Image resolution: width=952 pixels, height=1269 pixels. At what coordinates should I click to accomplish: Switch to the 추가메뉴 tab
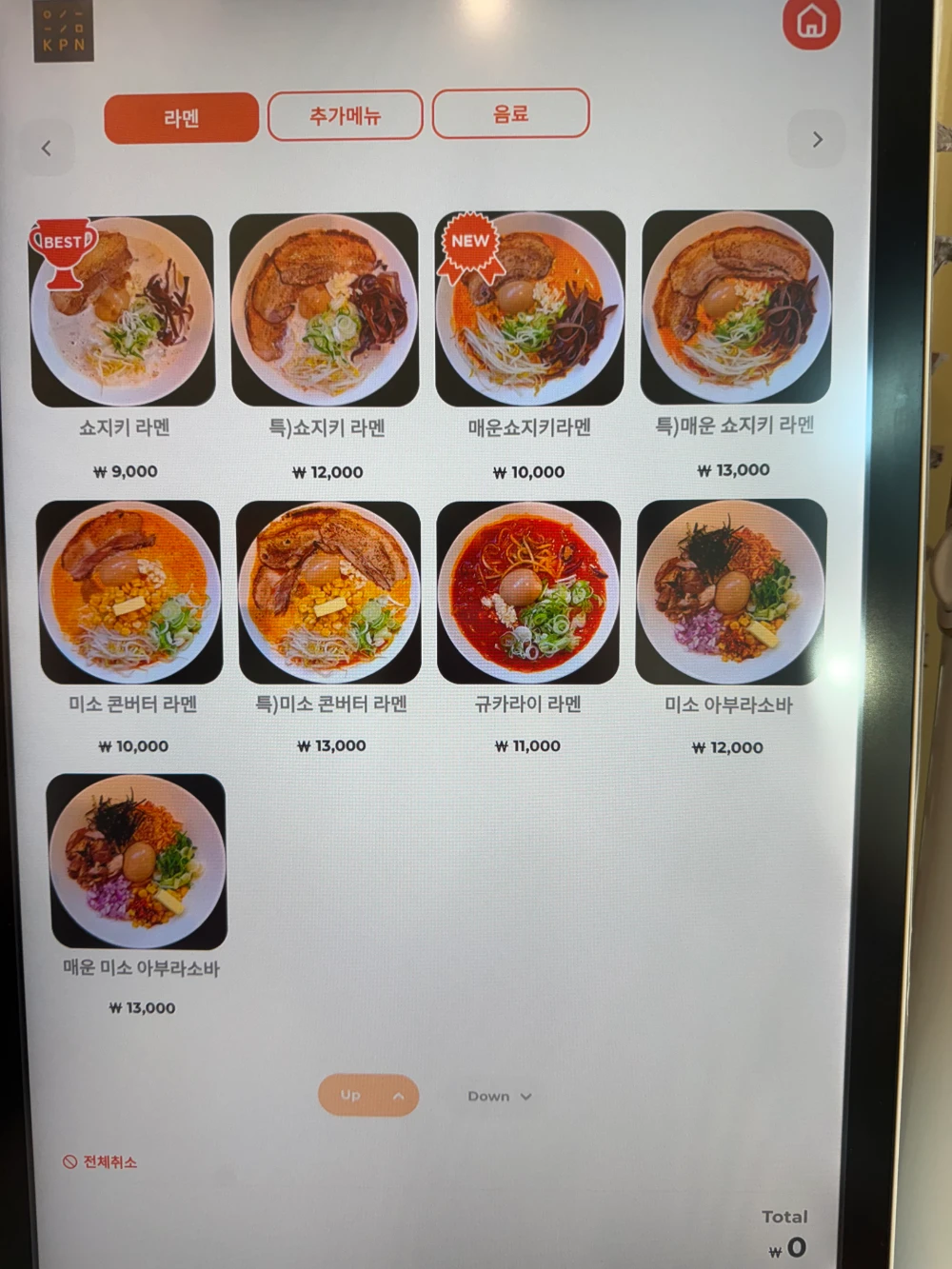click(345, 115)
